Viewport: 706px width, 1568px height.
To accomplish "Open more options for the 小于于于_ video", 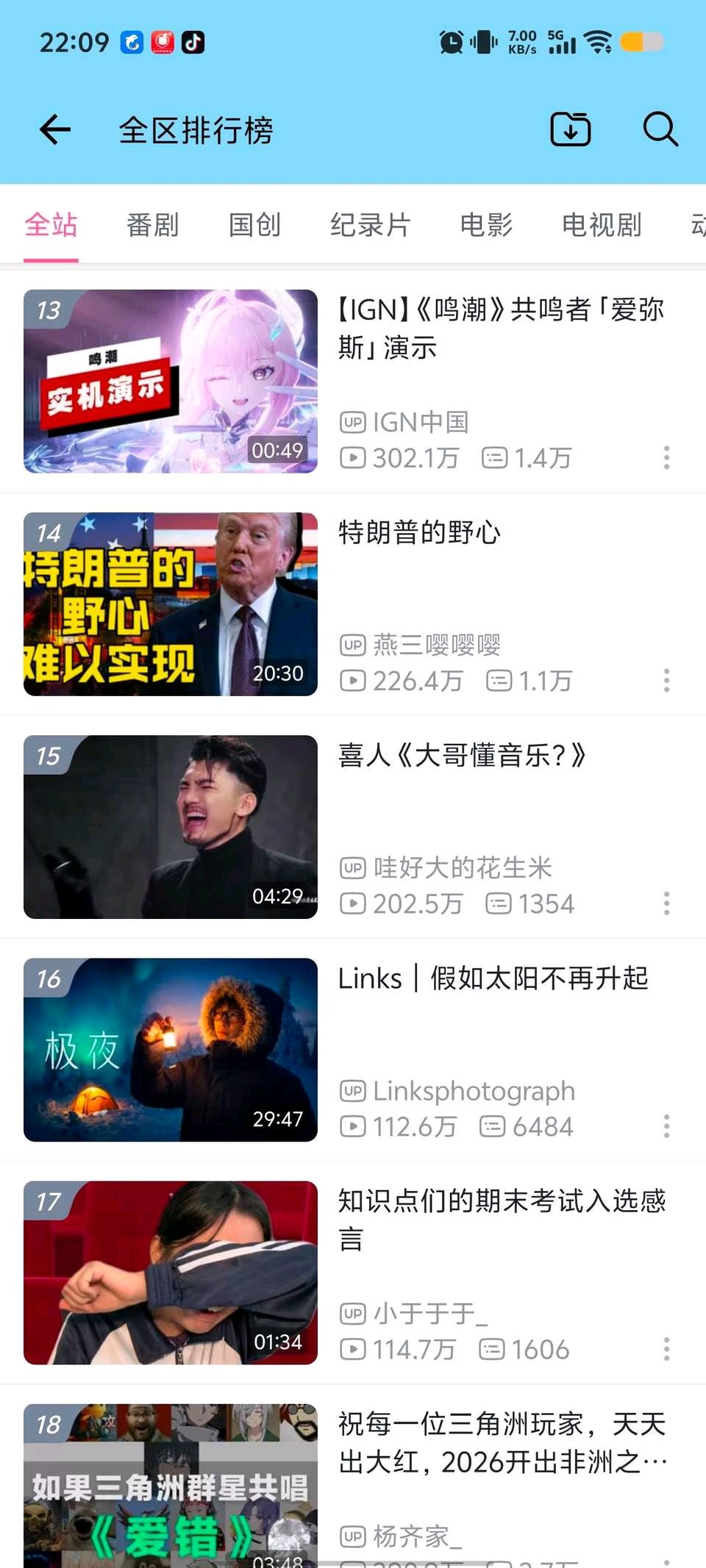I will (x=666, y=1348).
